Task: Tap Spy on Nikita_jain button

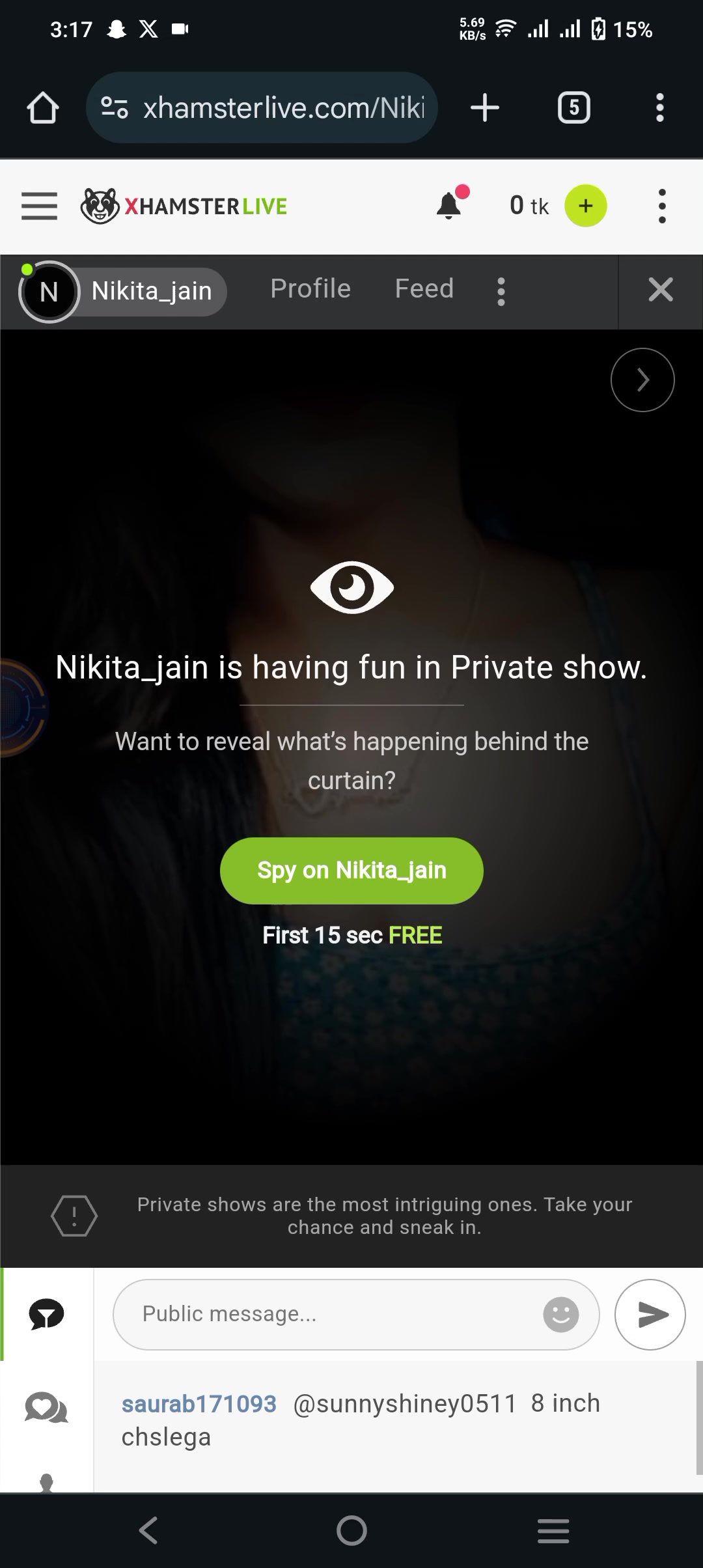Action: pyautogui.click(x=351, y=870)
